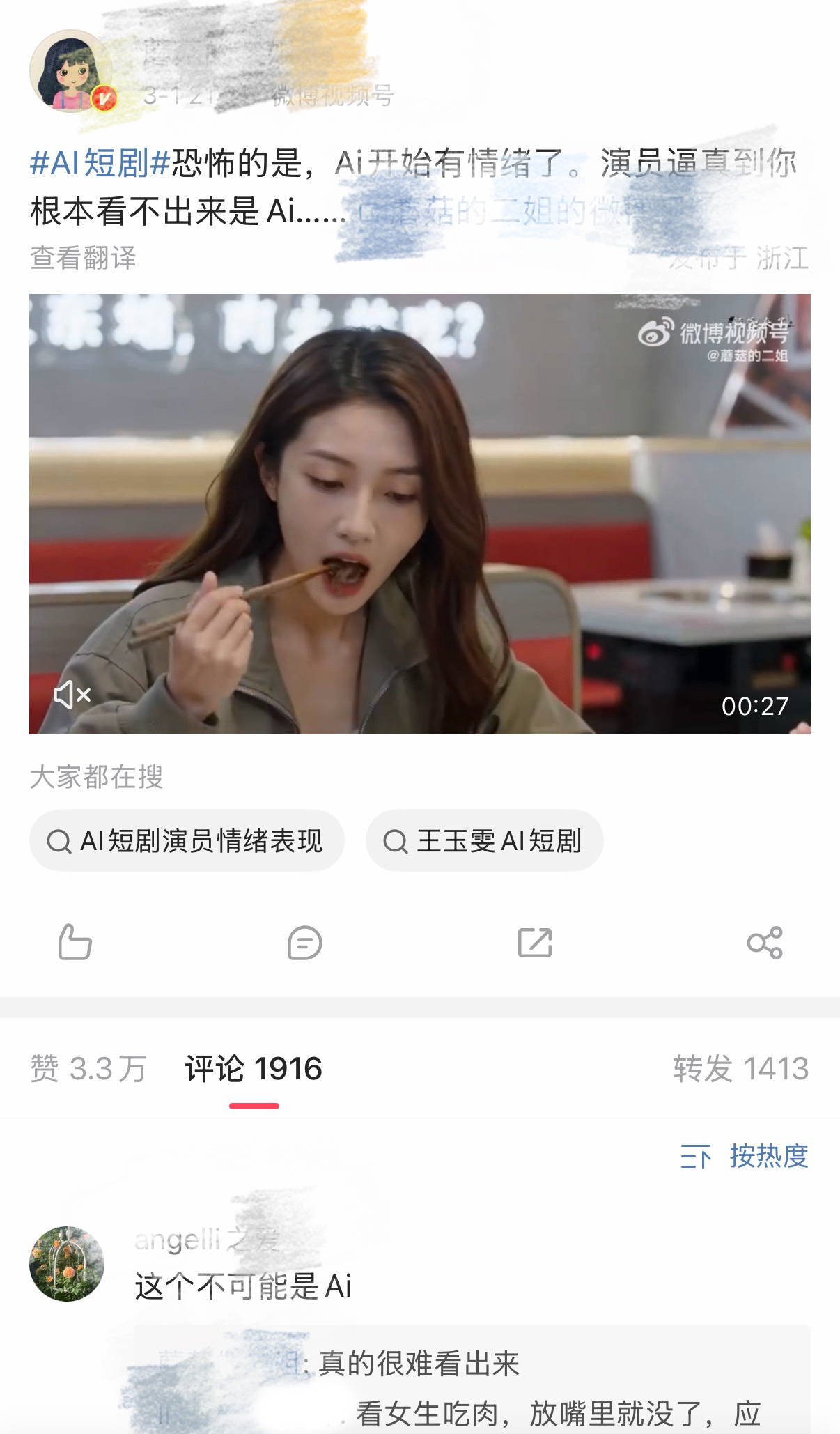Open the flower avatar of the commenter
The height and width of the screenshot is (1434, 840).
tap(67, 1264)
